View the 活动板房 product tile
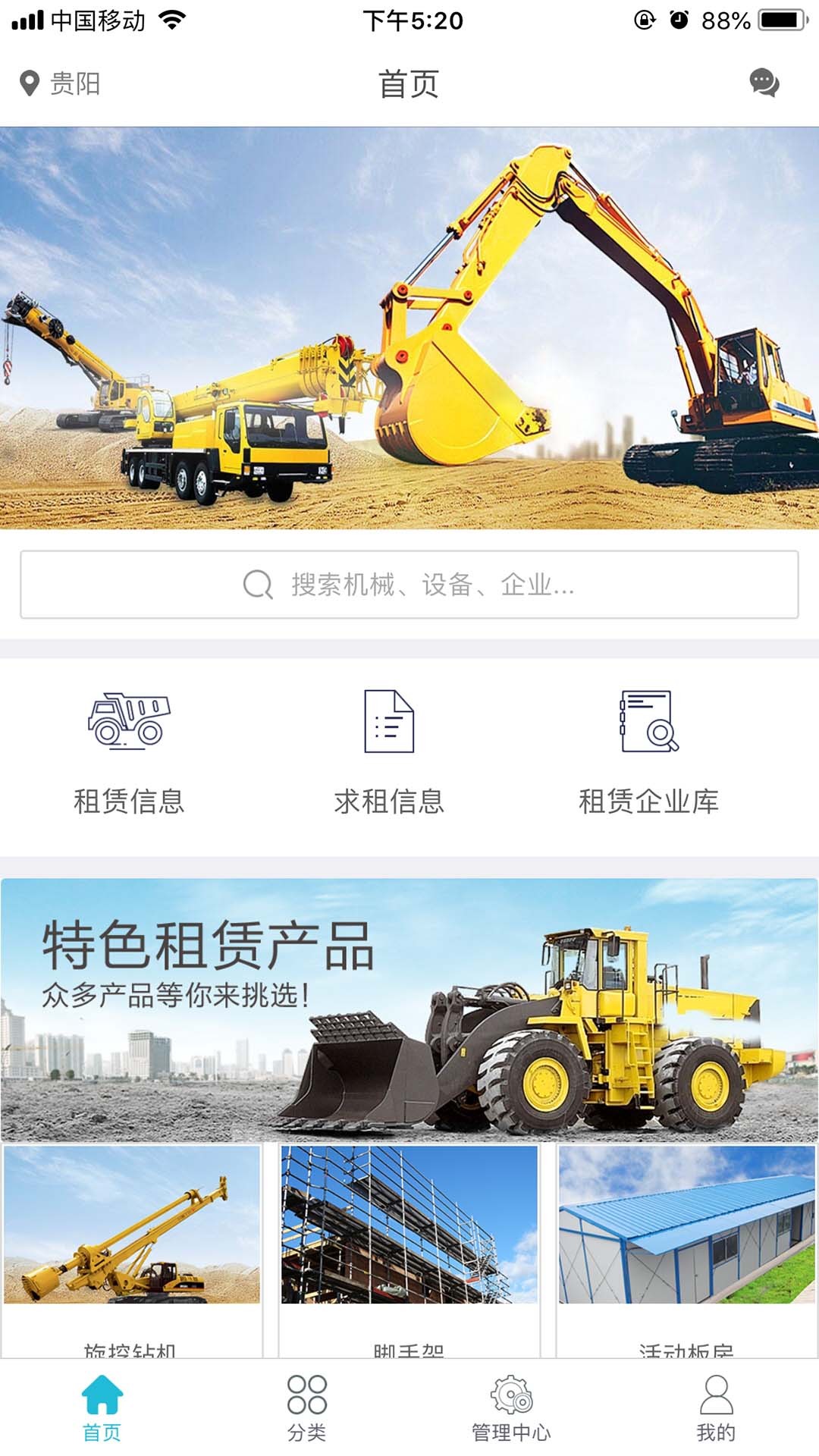 coord(686,1244)
